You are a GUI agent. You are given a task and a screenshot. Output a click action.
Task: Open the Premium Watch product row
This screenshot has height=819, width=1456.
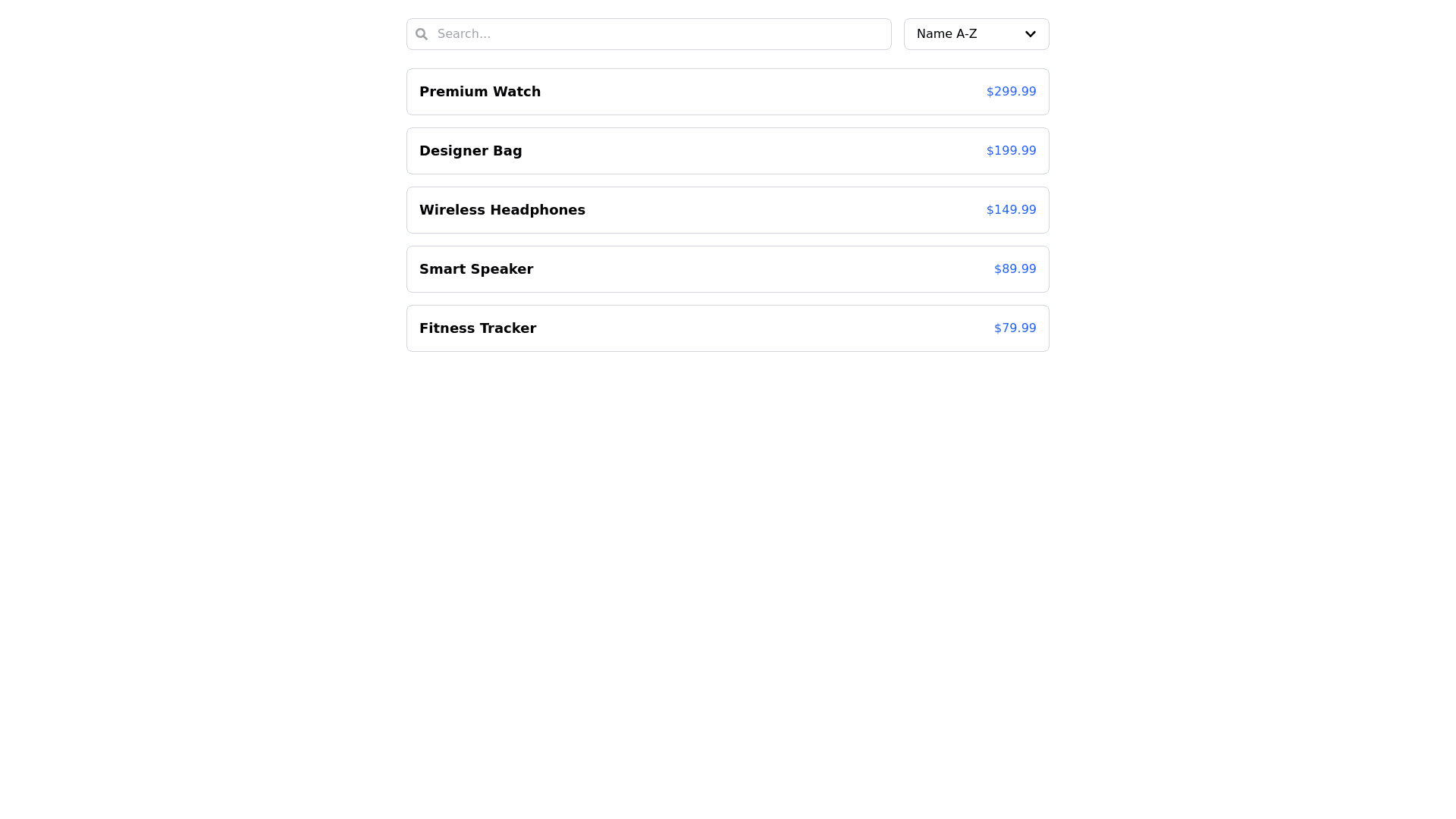click(727, 92)
